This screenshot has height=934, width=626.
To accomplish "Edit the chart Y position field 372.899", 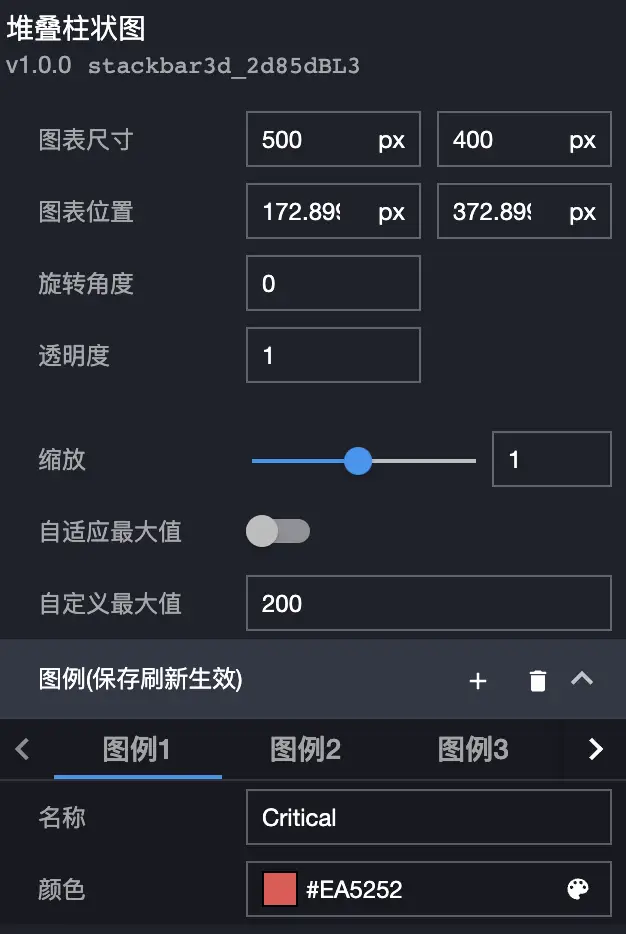I will (x=502, y=212).
